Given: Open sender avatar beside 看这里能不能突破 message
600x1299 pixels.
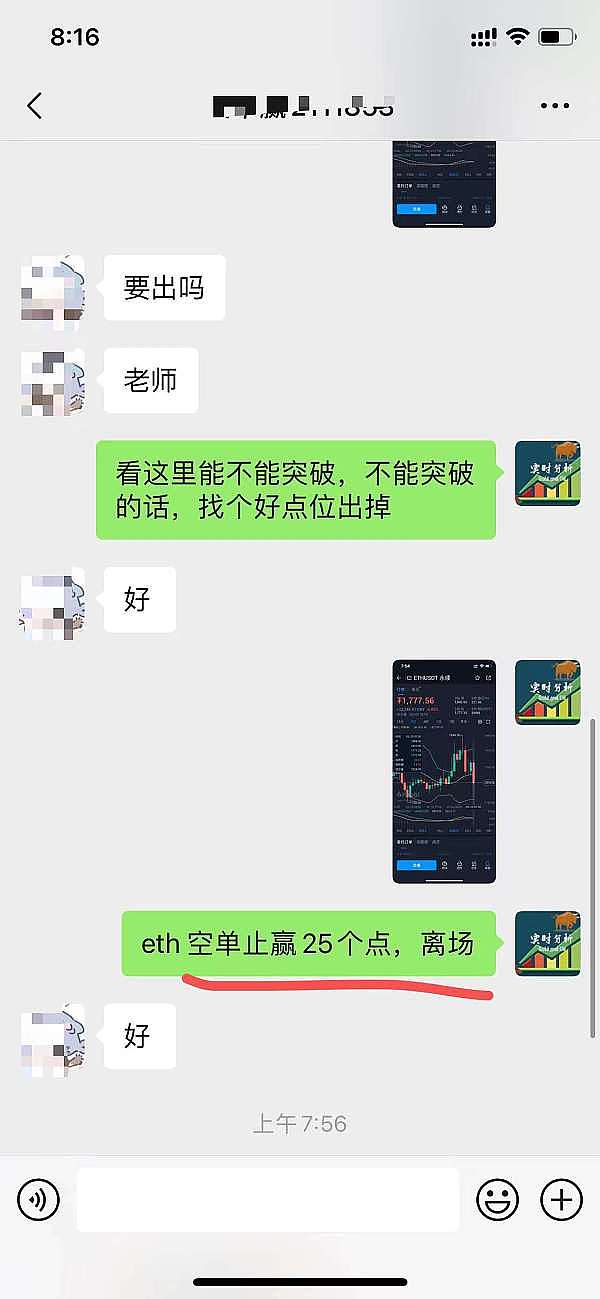Looking at the screenshot, I should coord(548,473).
